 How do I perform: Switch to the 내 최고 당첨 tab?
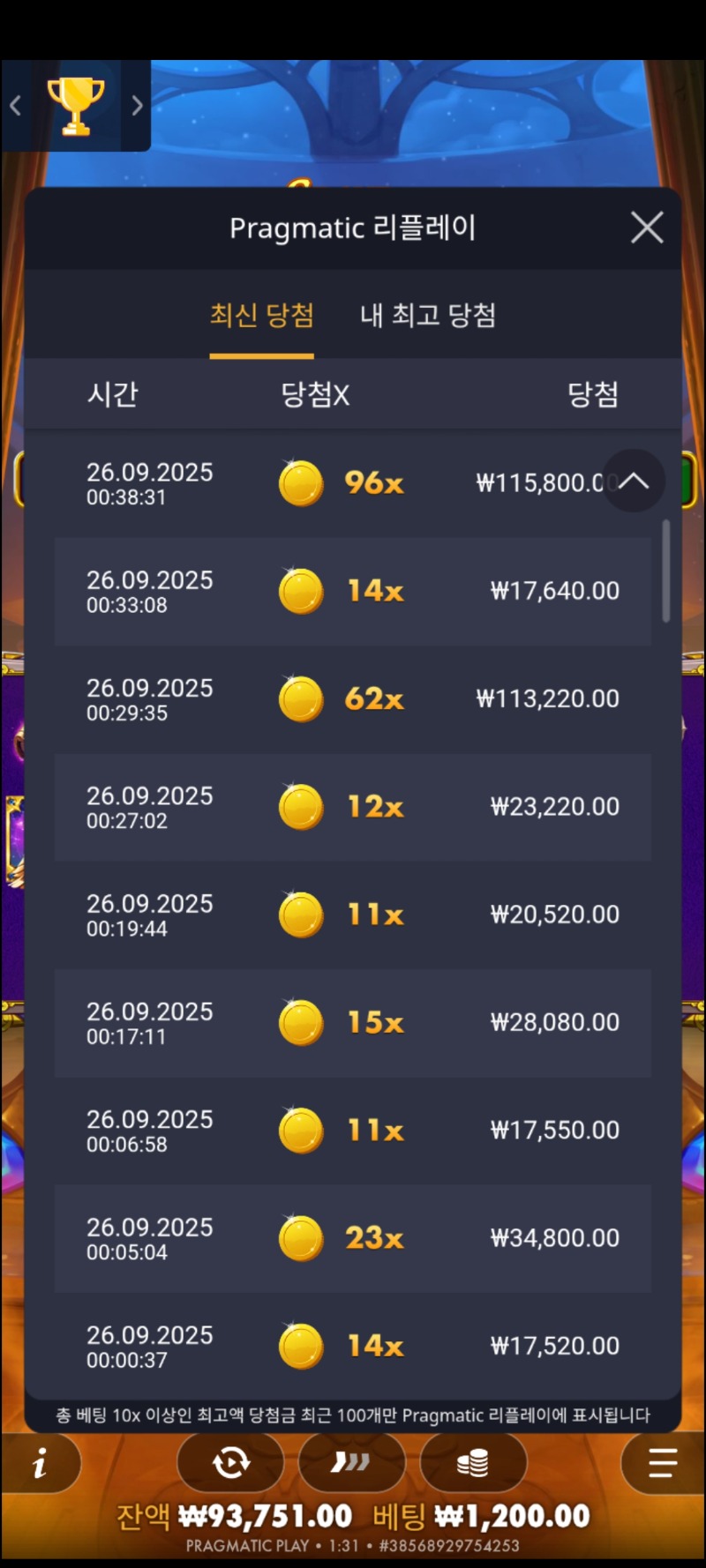click(x=427, y=316)
